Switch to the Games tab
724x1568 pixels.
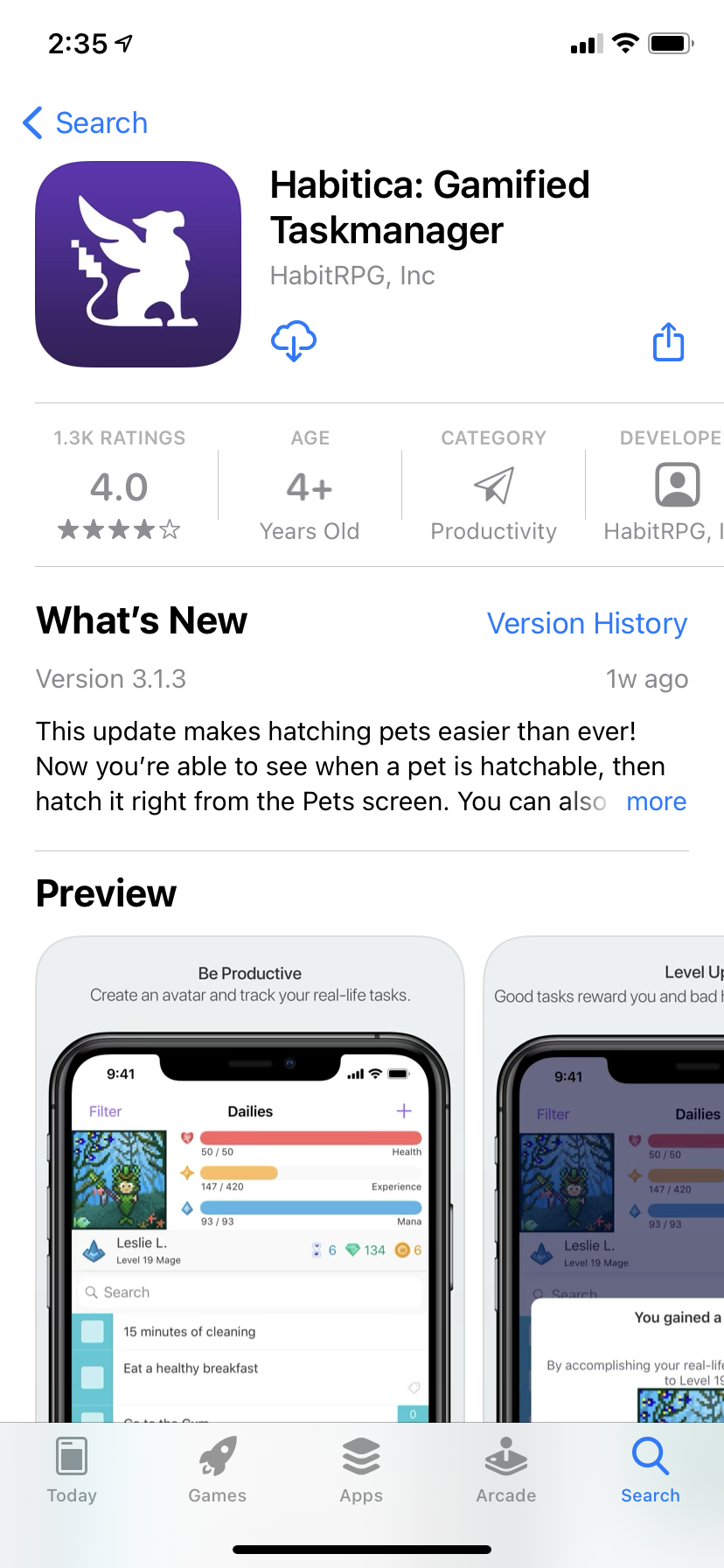click(218, 1472)
